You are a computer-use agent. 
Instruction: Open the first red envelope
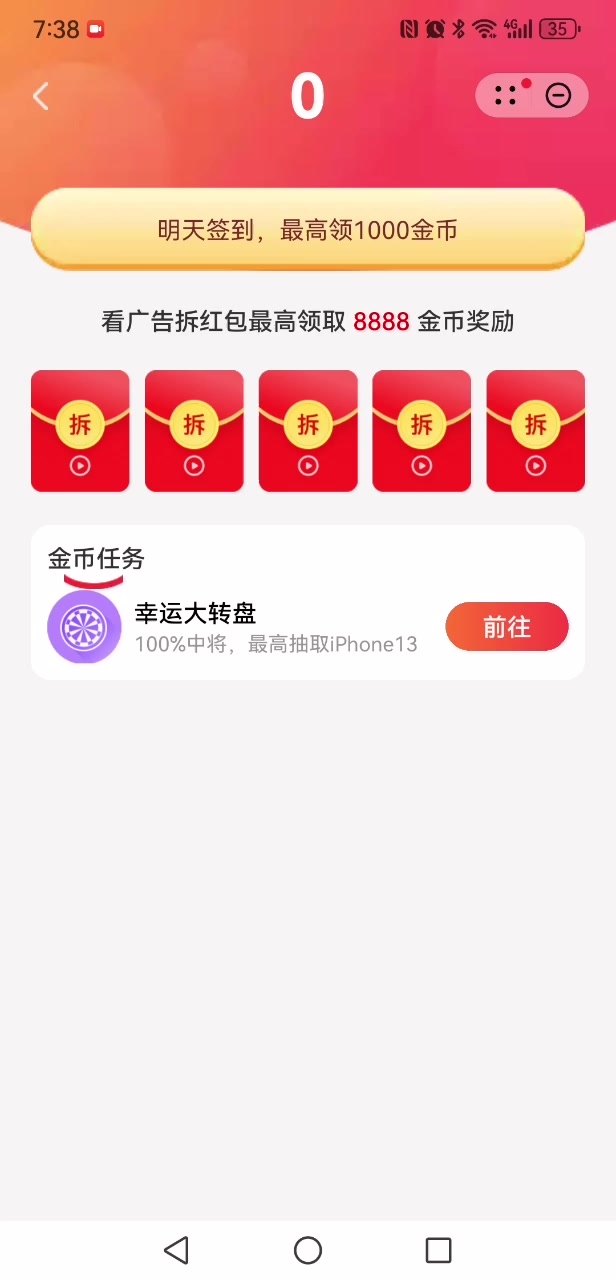click(80, 431)
